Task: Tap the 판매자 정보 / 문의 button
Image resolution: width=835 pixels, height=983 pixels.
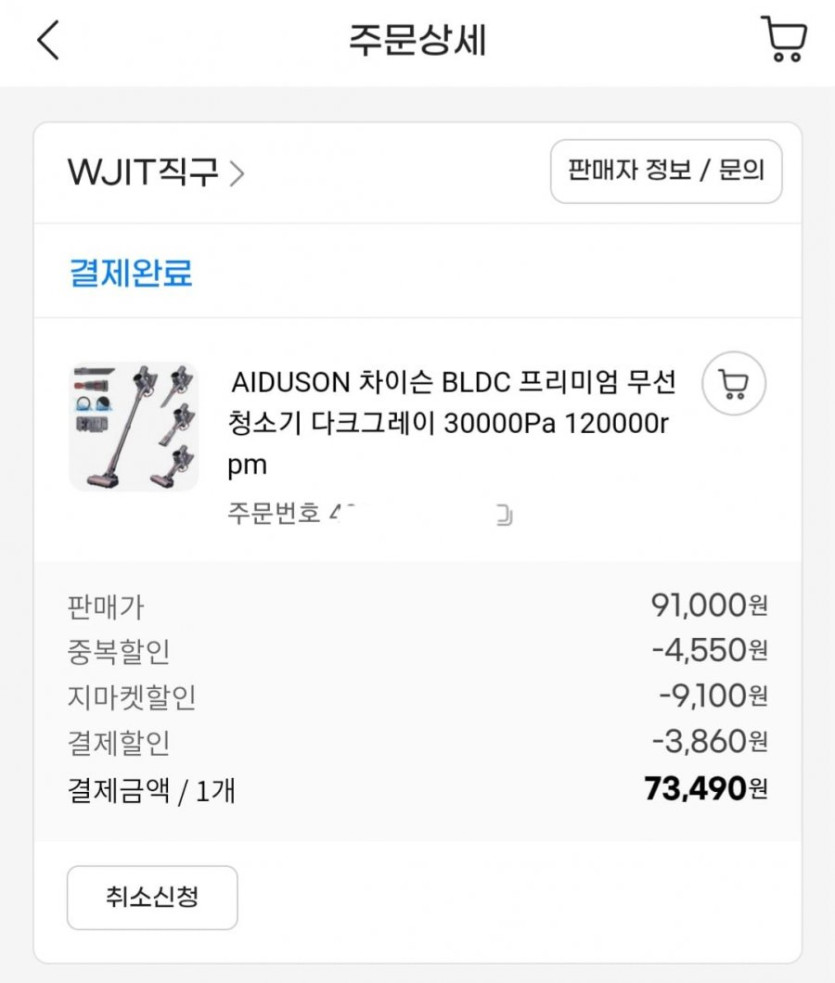Action: click(666, 171)
